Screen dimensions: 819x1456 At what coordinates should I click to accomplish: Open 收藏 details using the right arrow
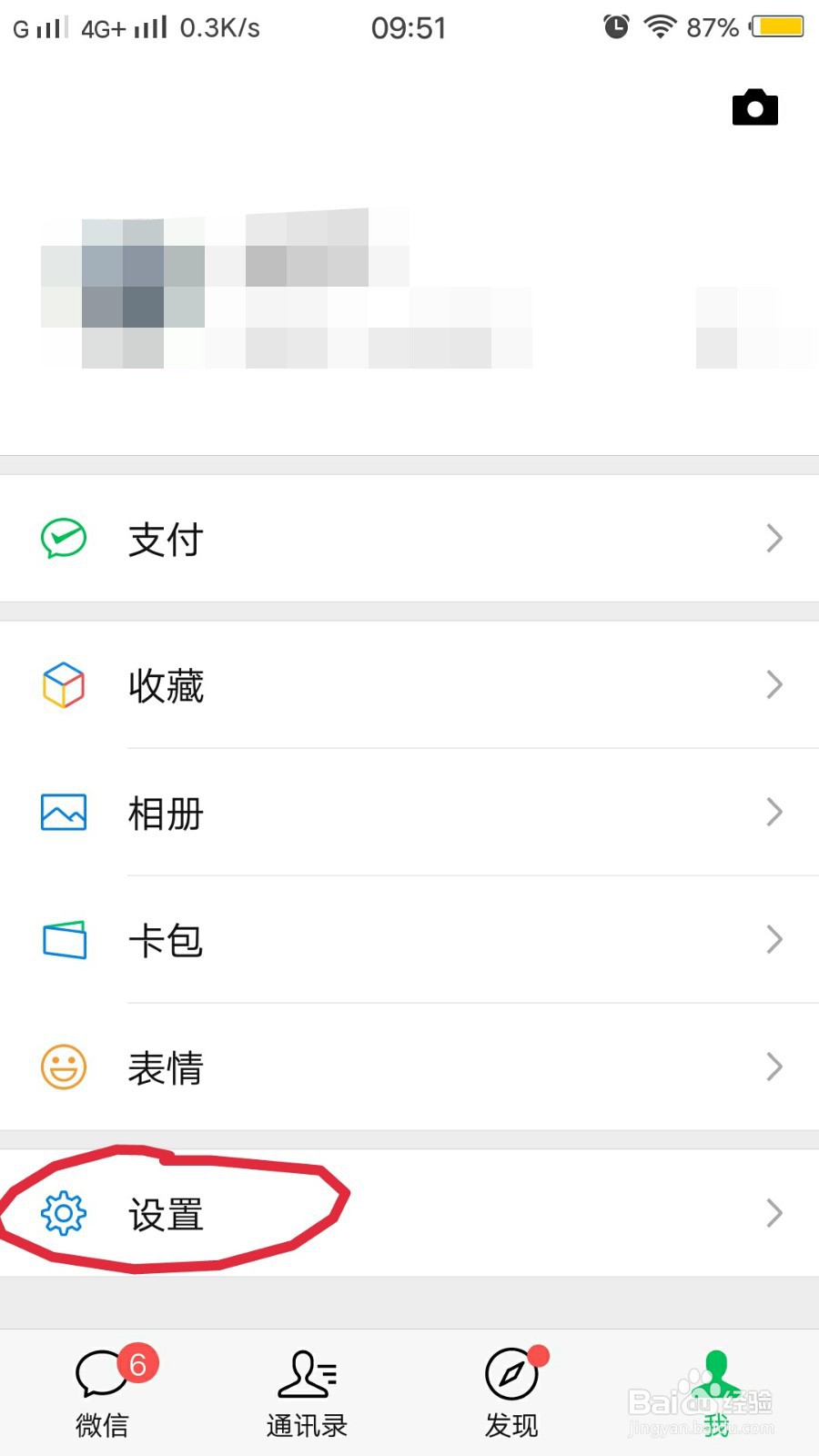pos(773,685)
